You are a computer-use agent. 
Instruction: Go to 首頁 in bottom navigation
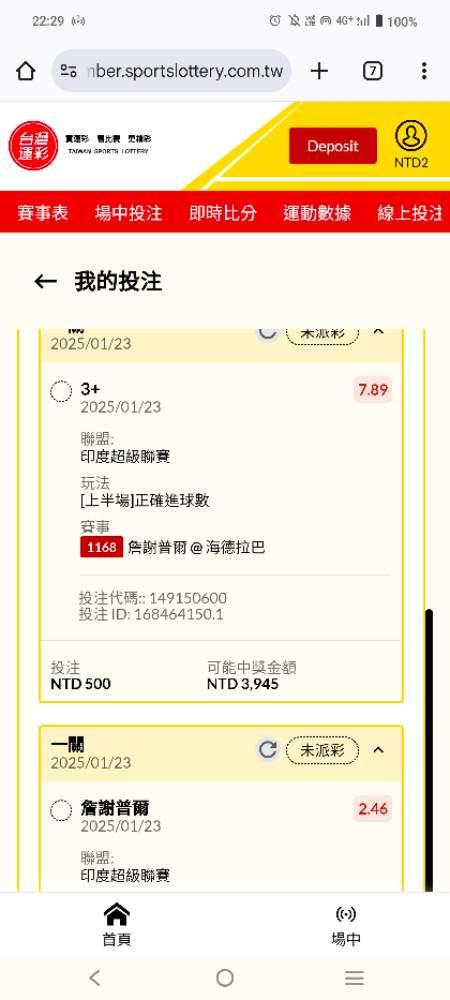(117, 925)
